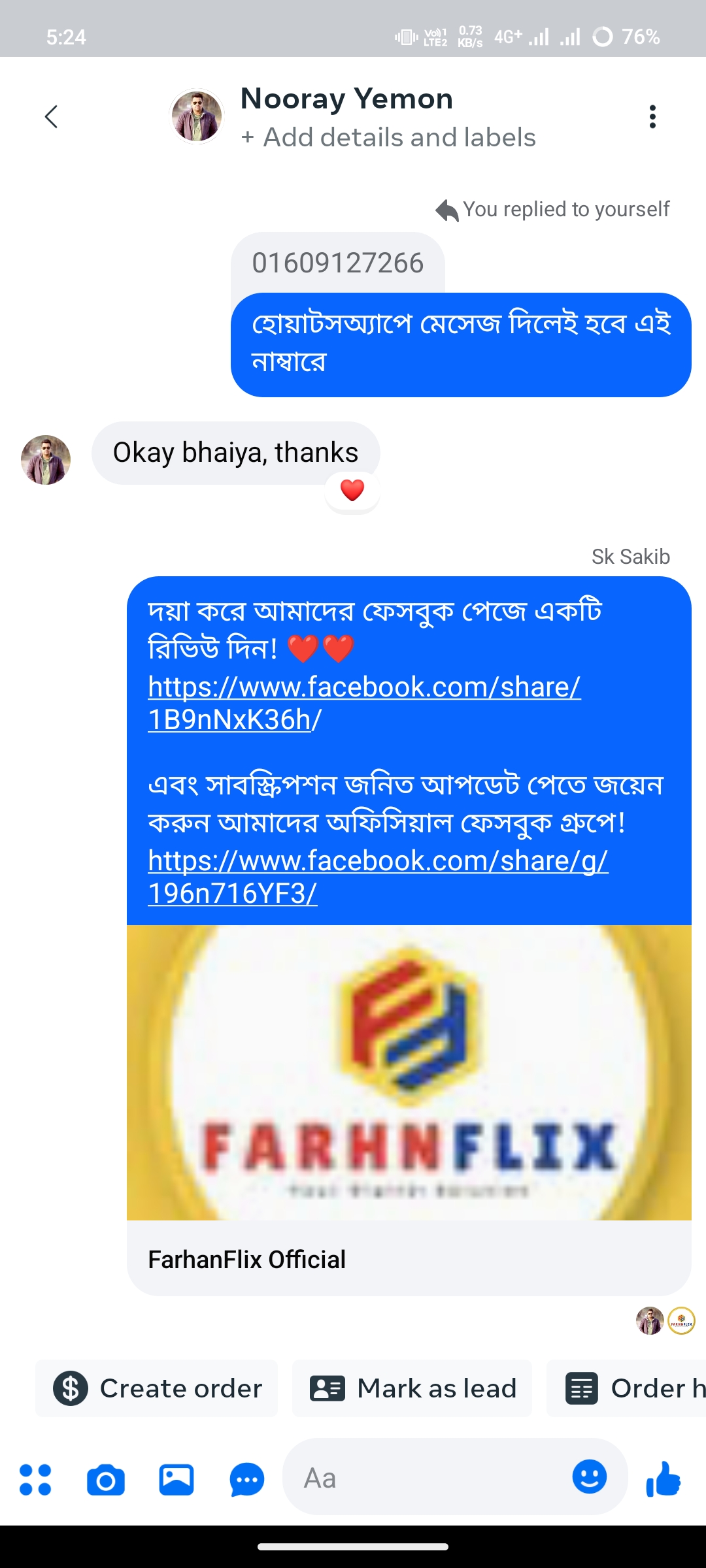706x1568 pixels.
Task: Open the emoji picker smiley
Action: pyautogui.click(x=589, y=1477)
